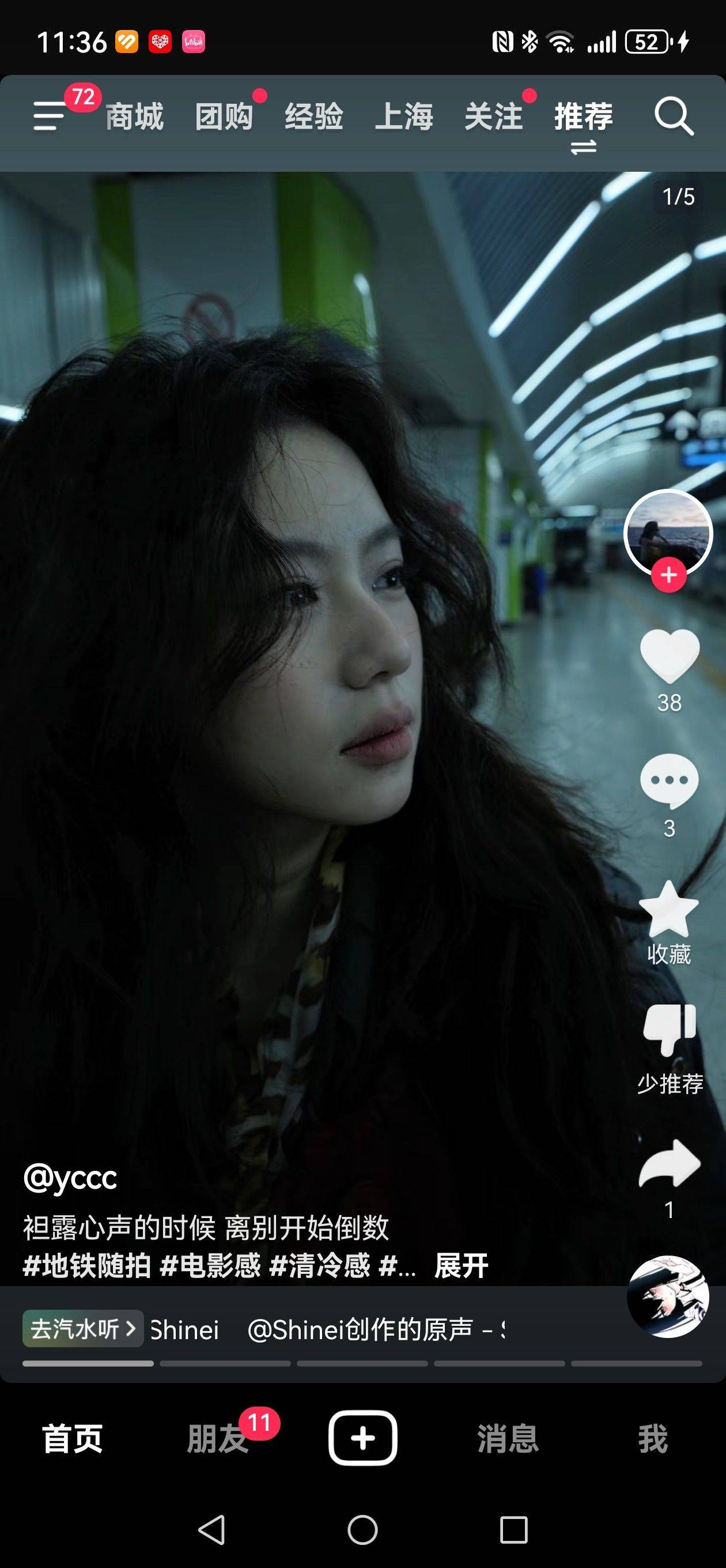Image resolution: width=726 pixels, height=1568 pixels.
Task: Open the 经验 tab
Action: (314, 116)
